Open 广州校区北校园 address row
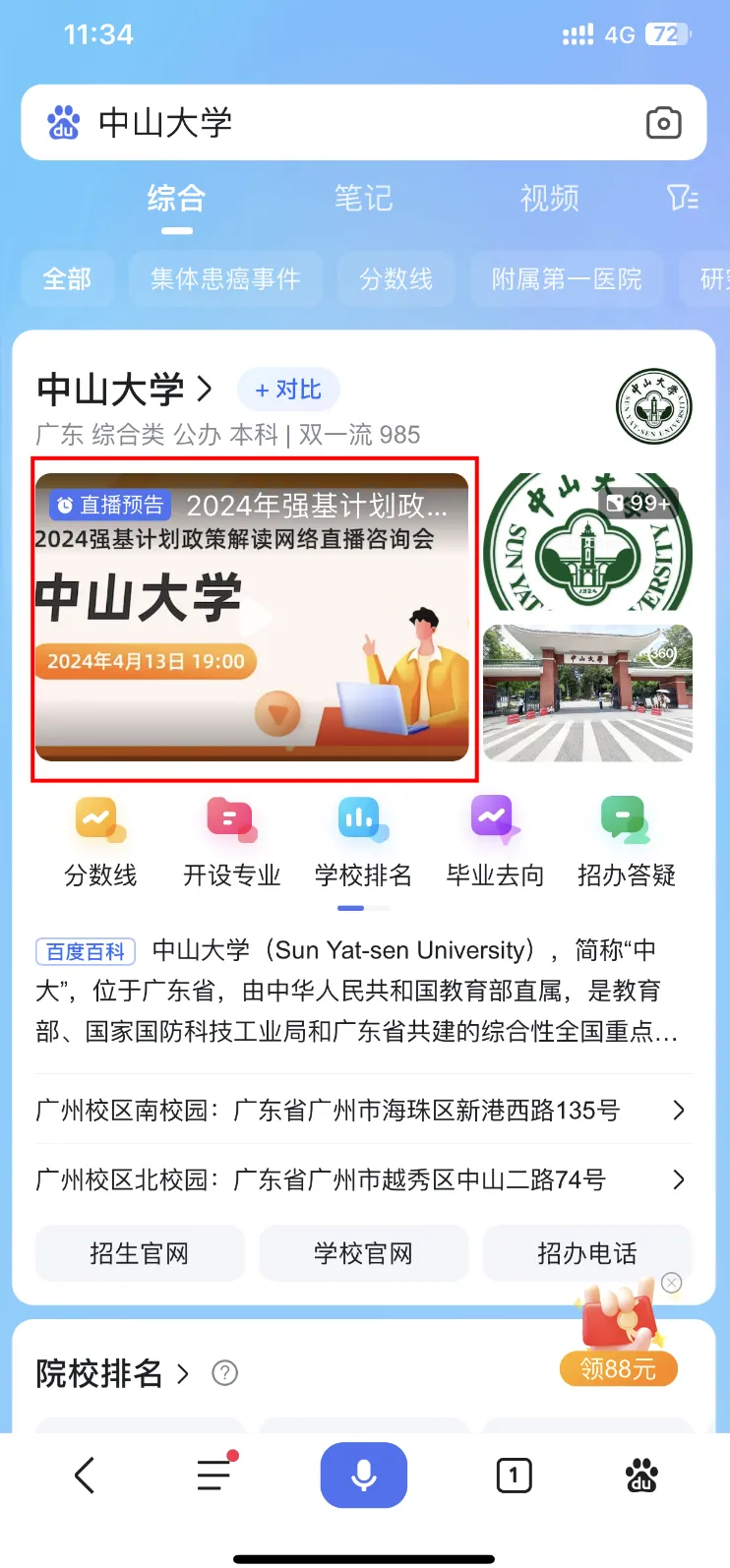Image resolution: width=730 pixels, height=1568 pixels. coord(363,1179)
